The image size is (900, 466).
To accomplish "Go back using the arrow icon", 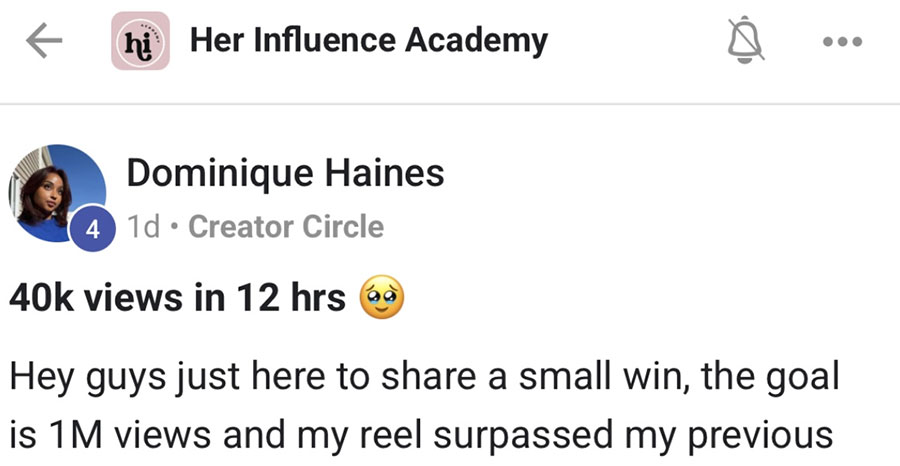I will (44, 42).
